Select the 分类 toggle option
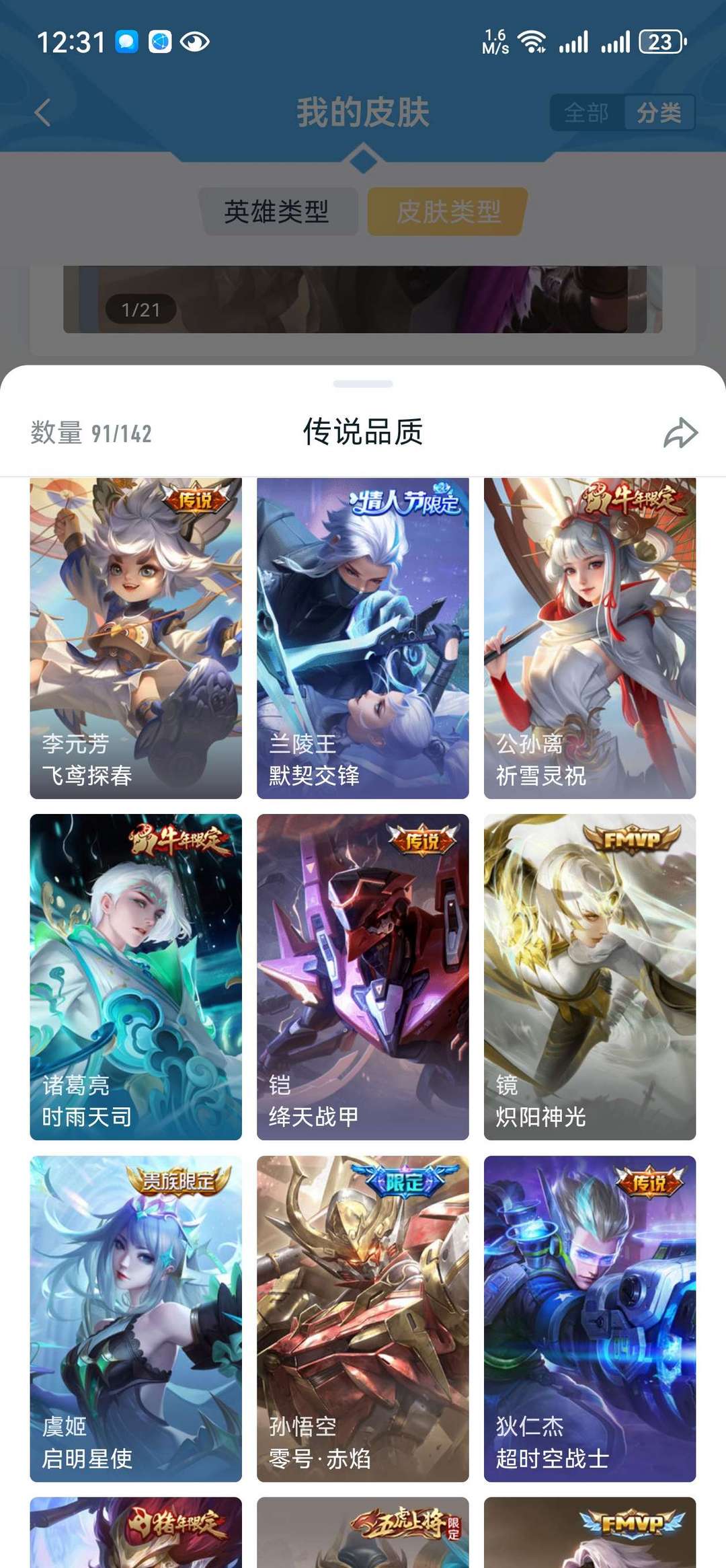The width and height of the screenshot is (726, 1568). pos(659,113)
